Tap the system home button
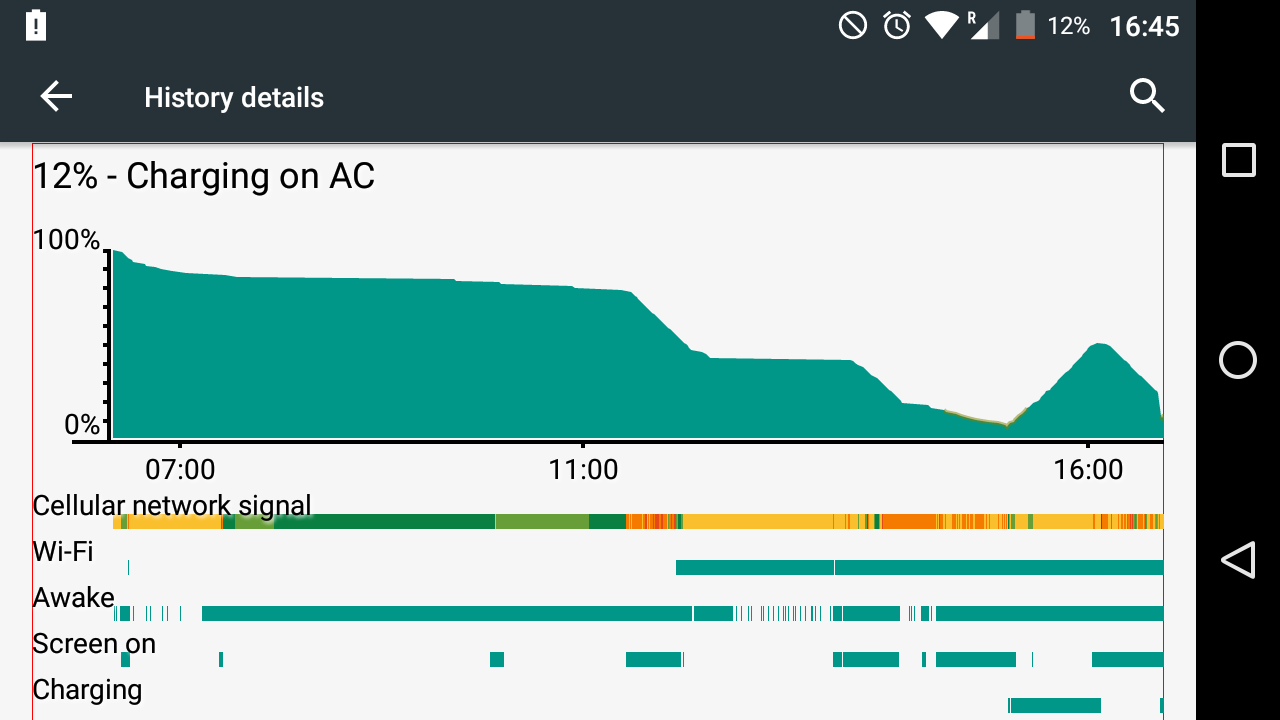 point(1238,360)
